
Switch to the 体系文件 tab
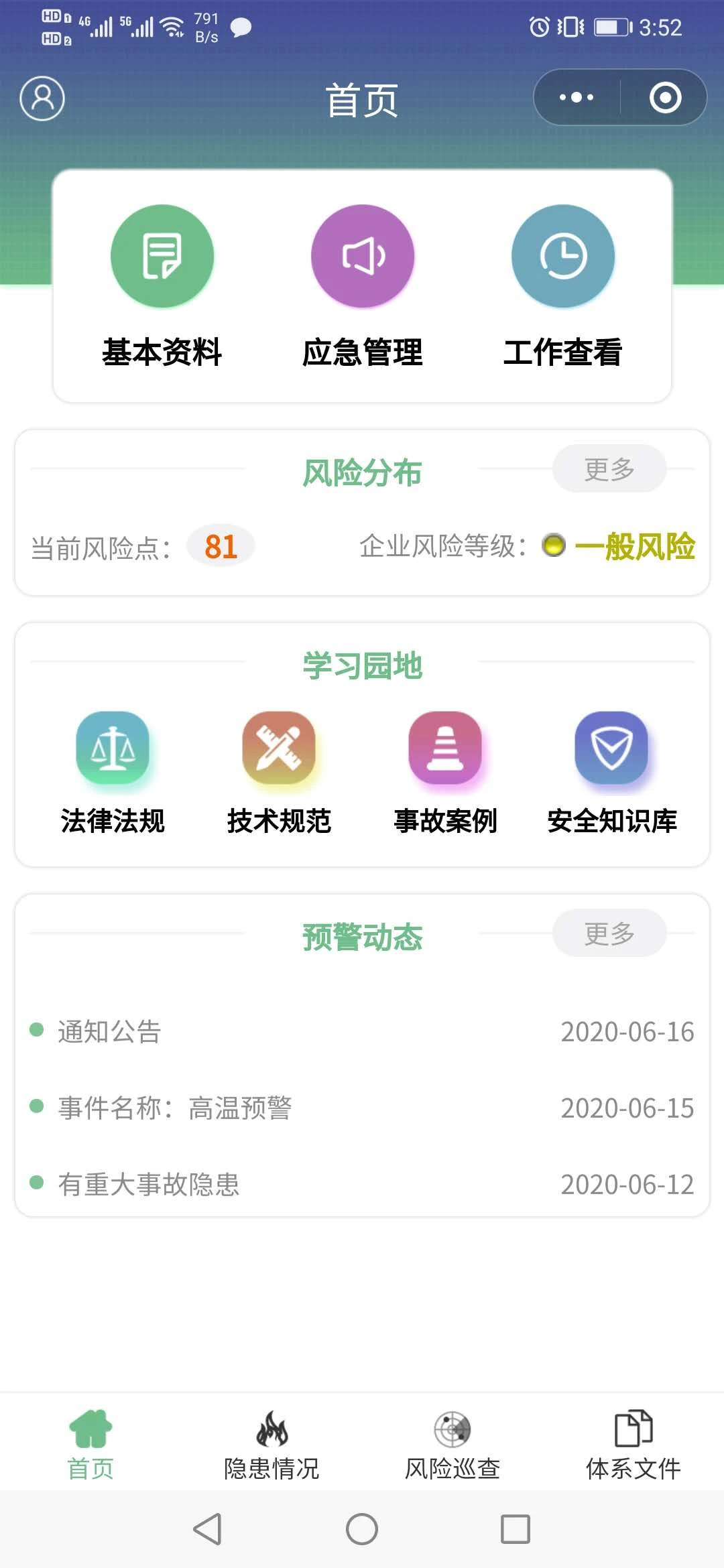point(633,1444)
